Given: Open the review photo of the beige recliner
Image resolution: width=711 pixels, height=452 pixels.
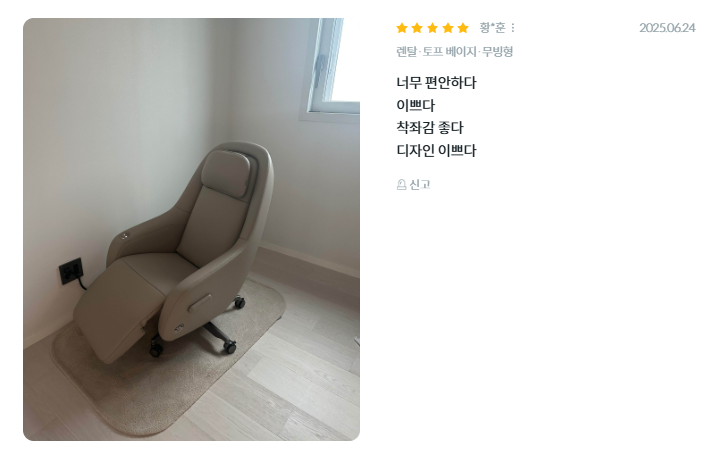Looking at the screenshot, I should 191,229.
